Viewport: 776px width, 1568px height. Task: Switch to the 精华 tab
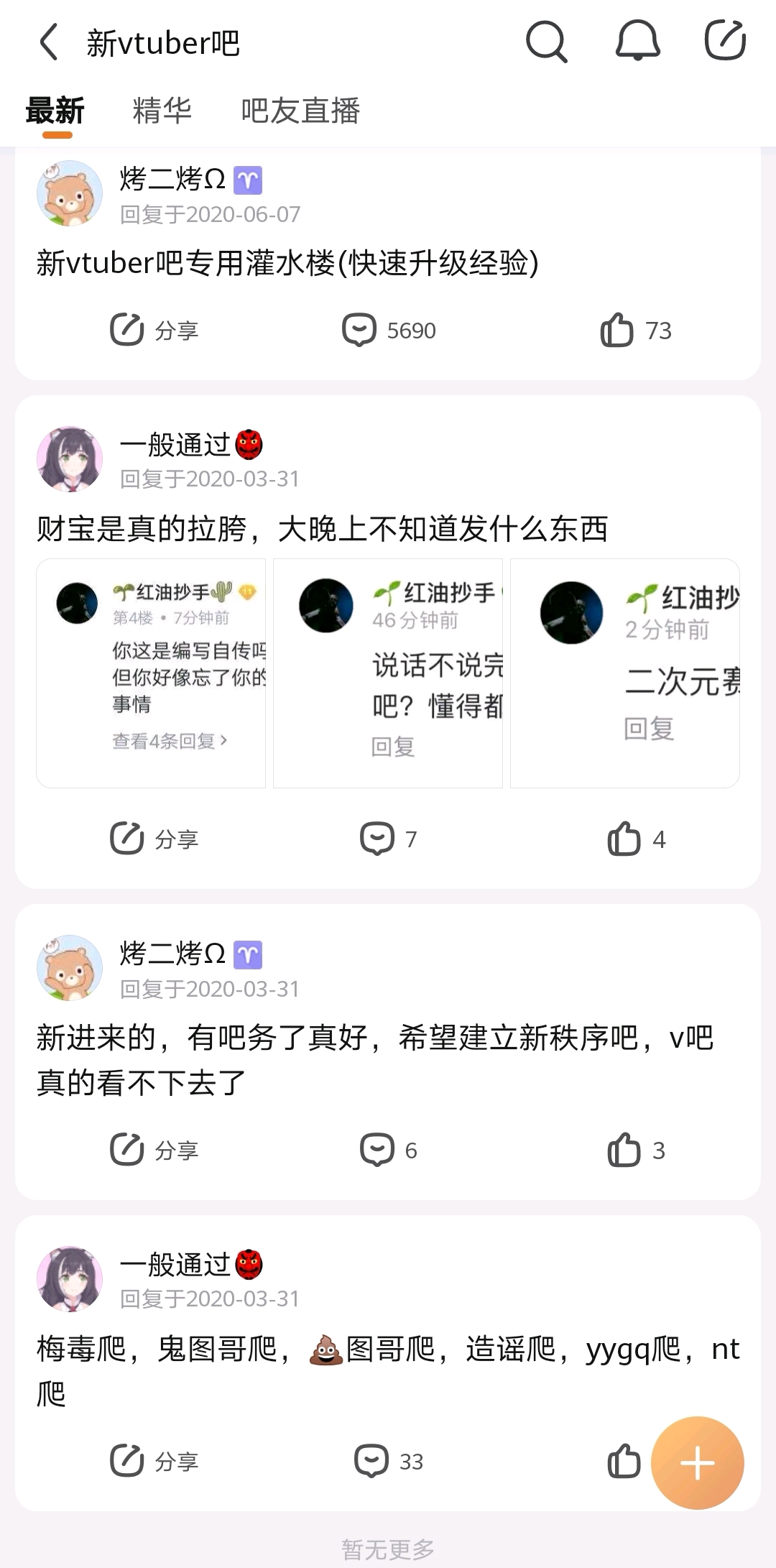coord(162,111)
